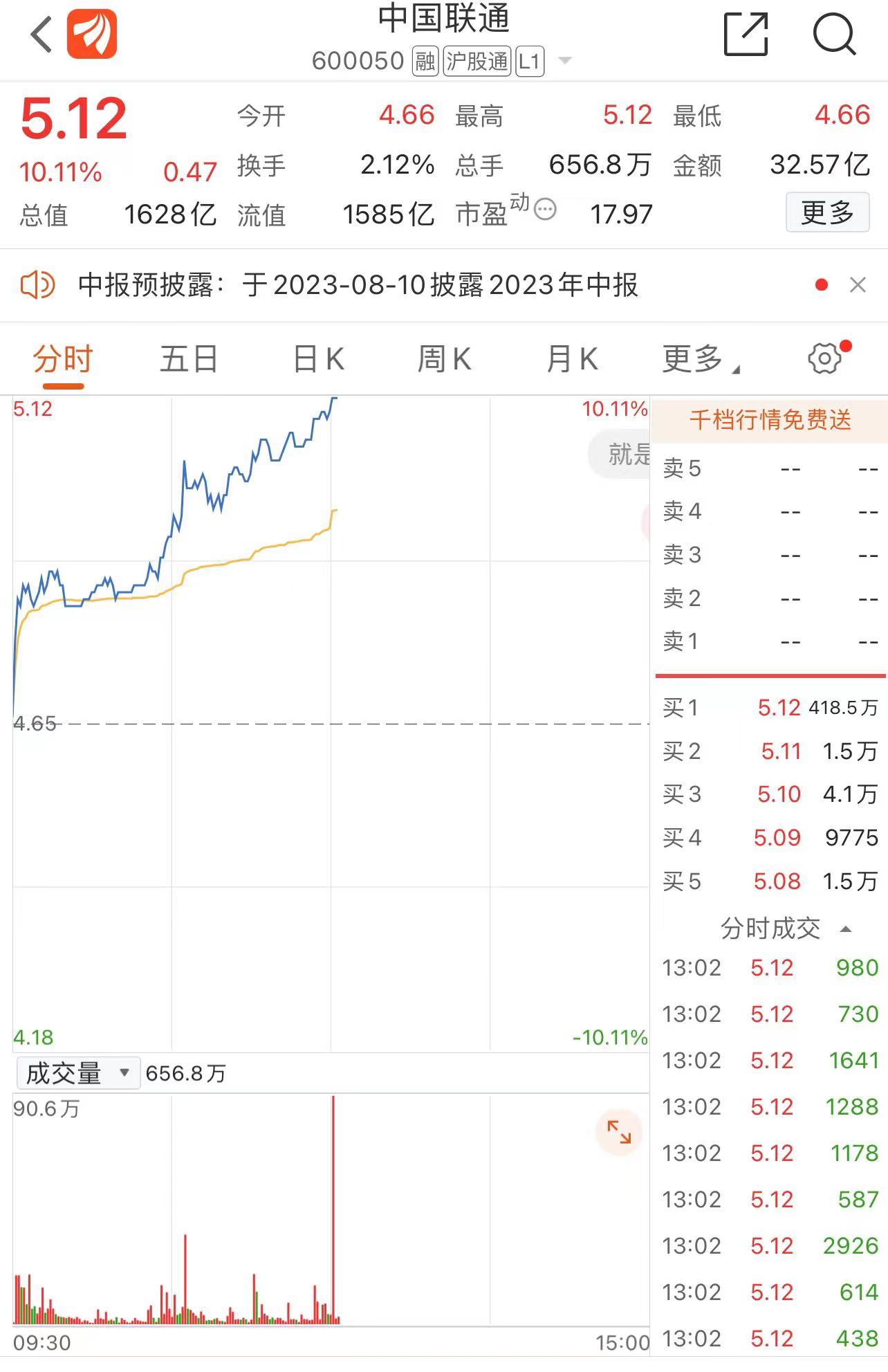Switch to 月K chart tab
This screenshot has width=888, height=1372.
point(571,360)
